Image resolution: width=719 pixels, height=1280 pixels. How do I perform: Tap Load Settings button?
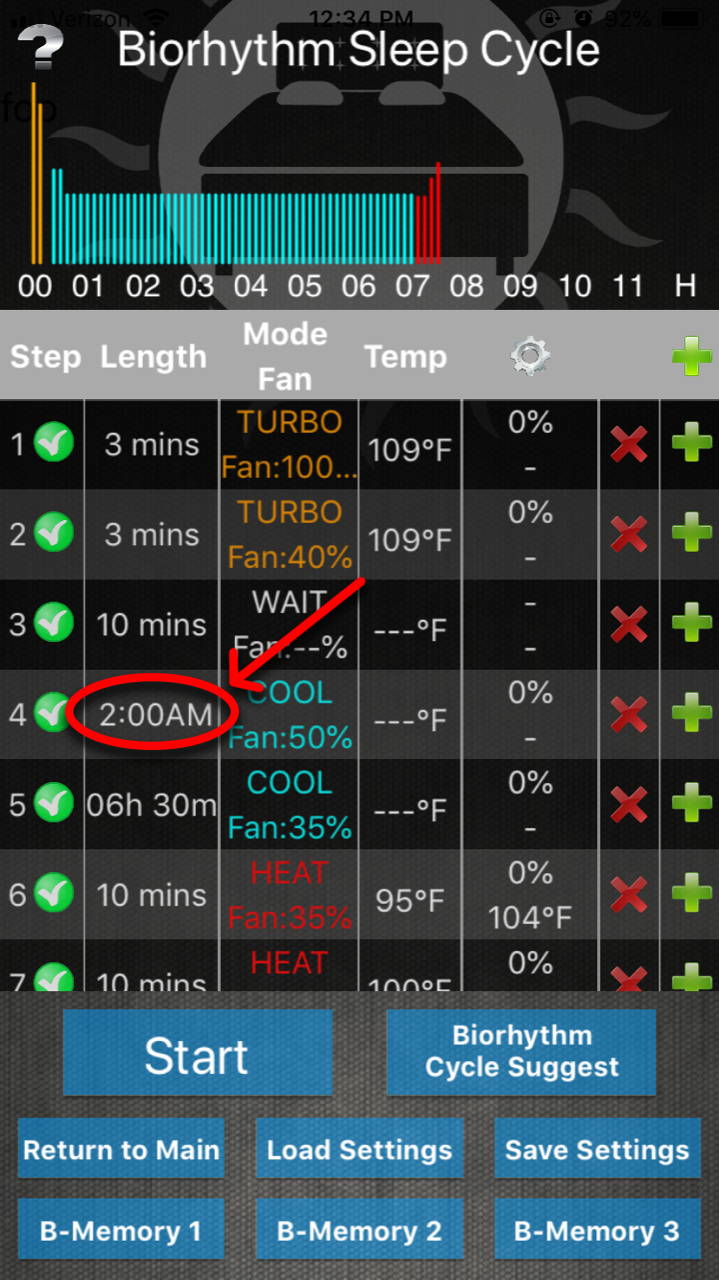click(x=359, y=1149)
